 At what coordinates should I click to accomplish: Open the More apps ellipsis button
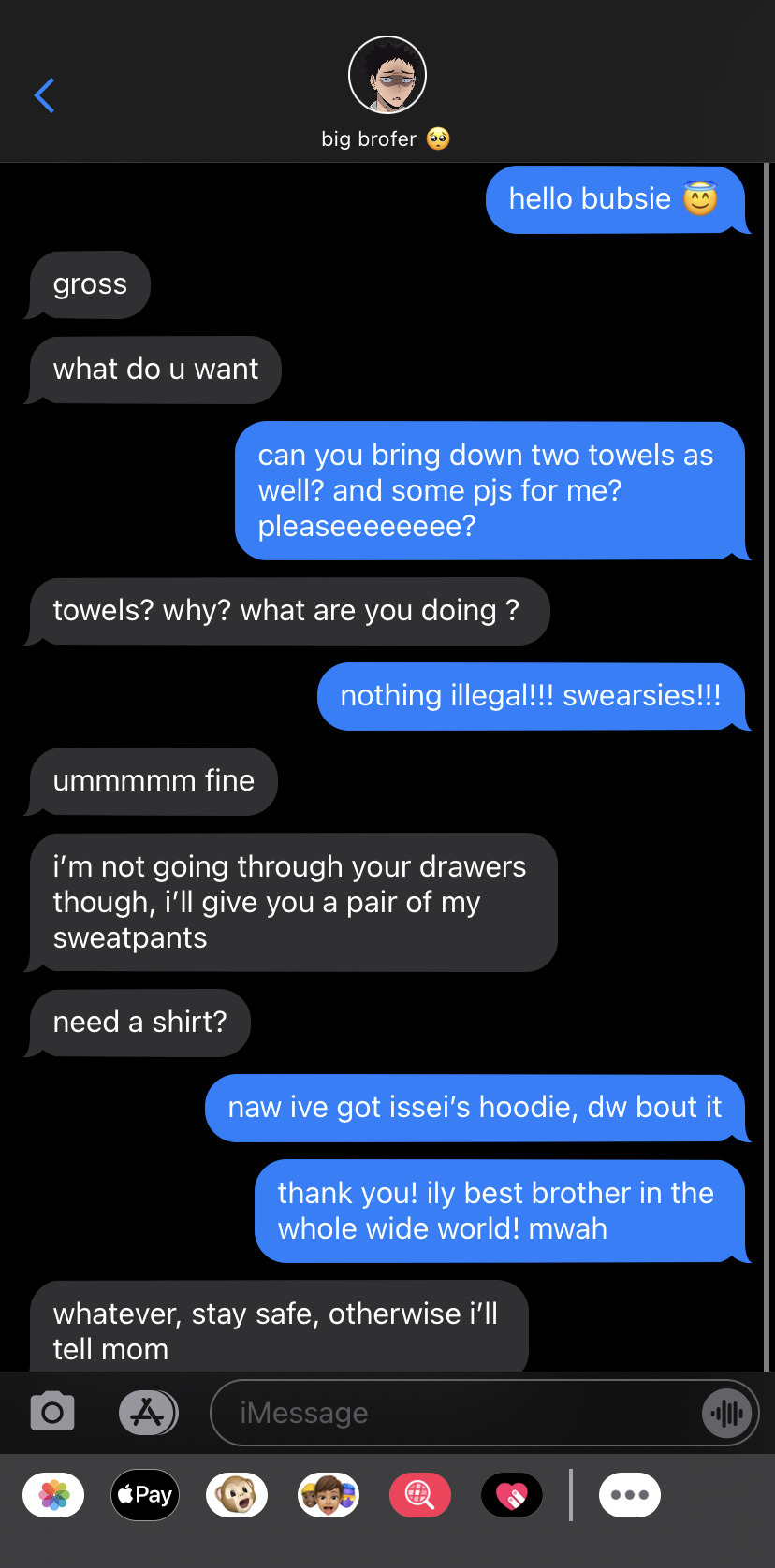point(629,1495)
